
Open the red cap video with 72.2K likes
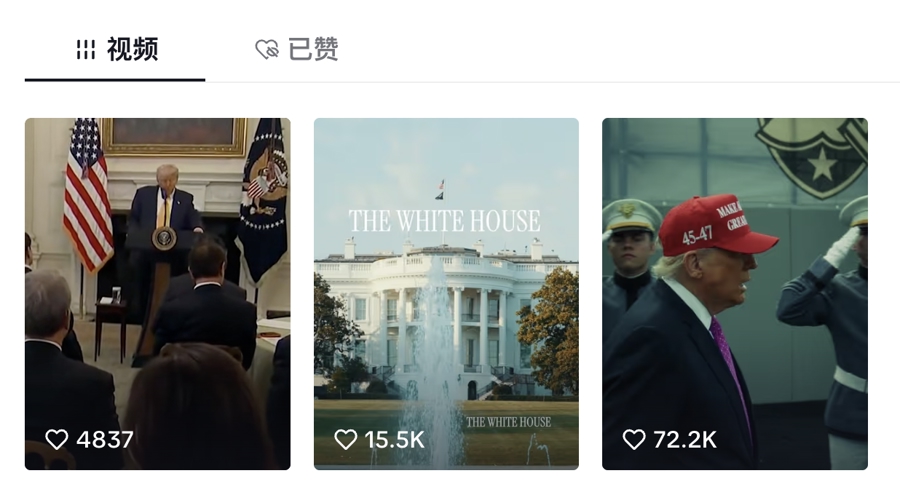click(734, 293)
